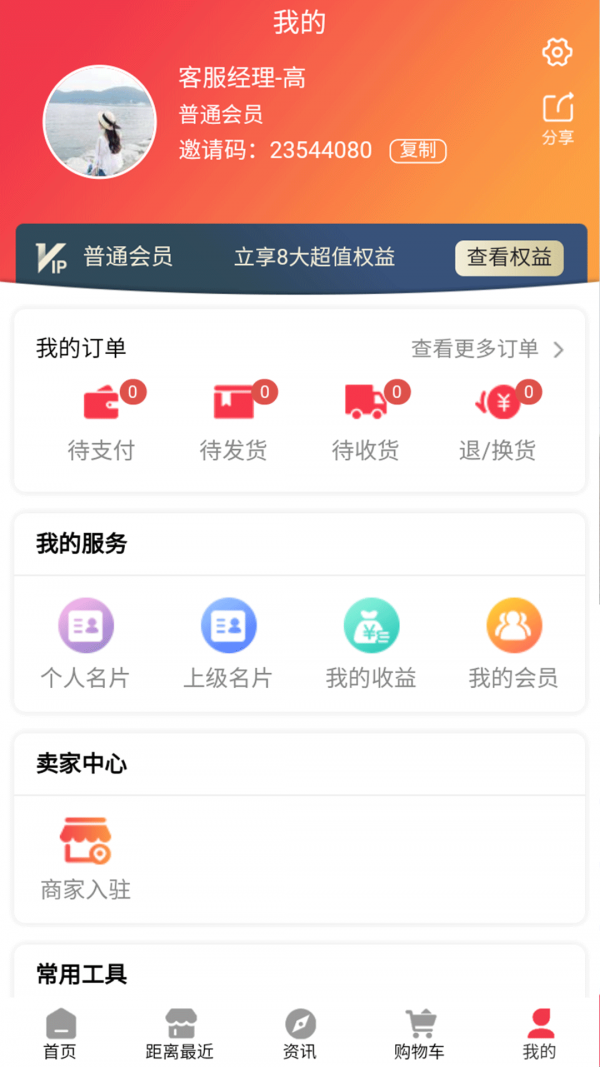Viewport: 600px width, 1067px height.
Task: Tap the profile avatar photo
Action: [x=100, y=122]
